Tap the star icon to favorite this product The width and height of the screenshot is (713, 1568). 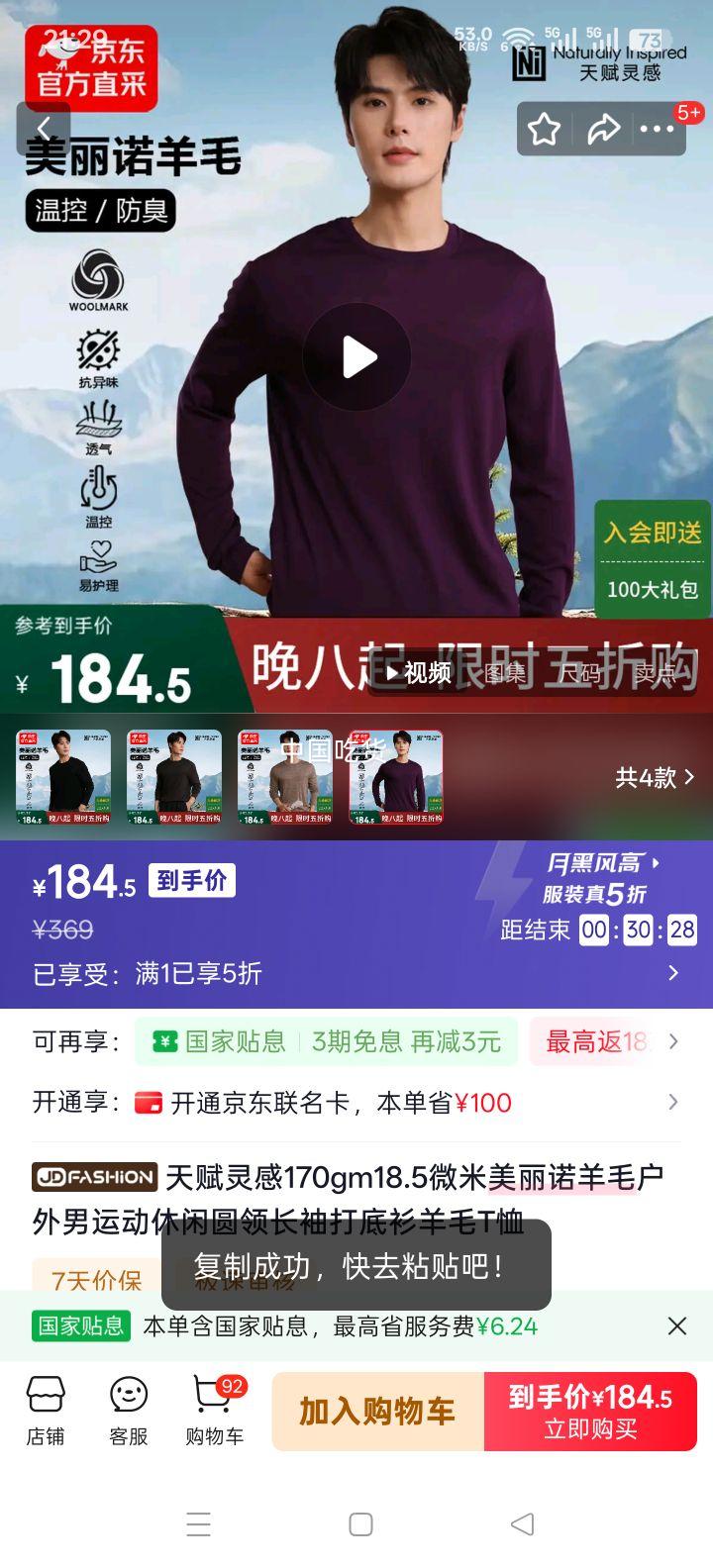point(544,130)
